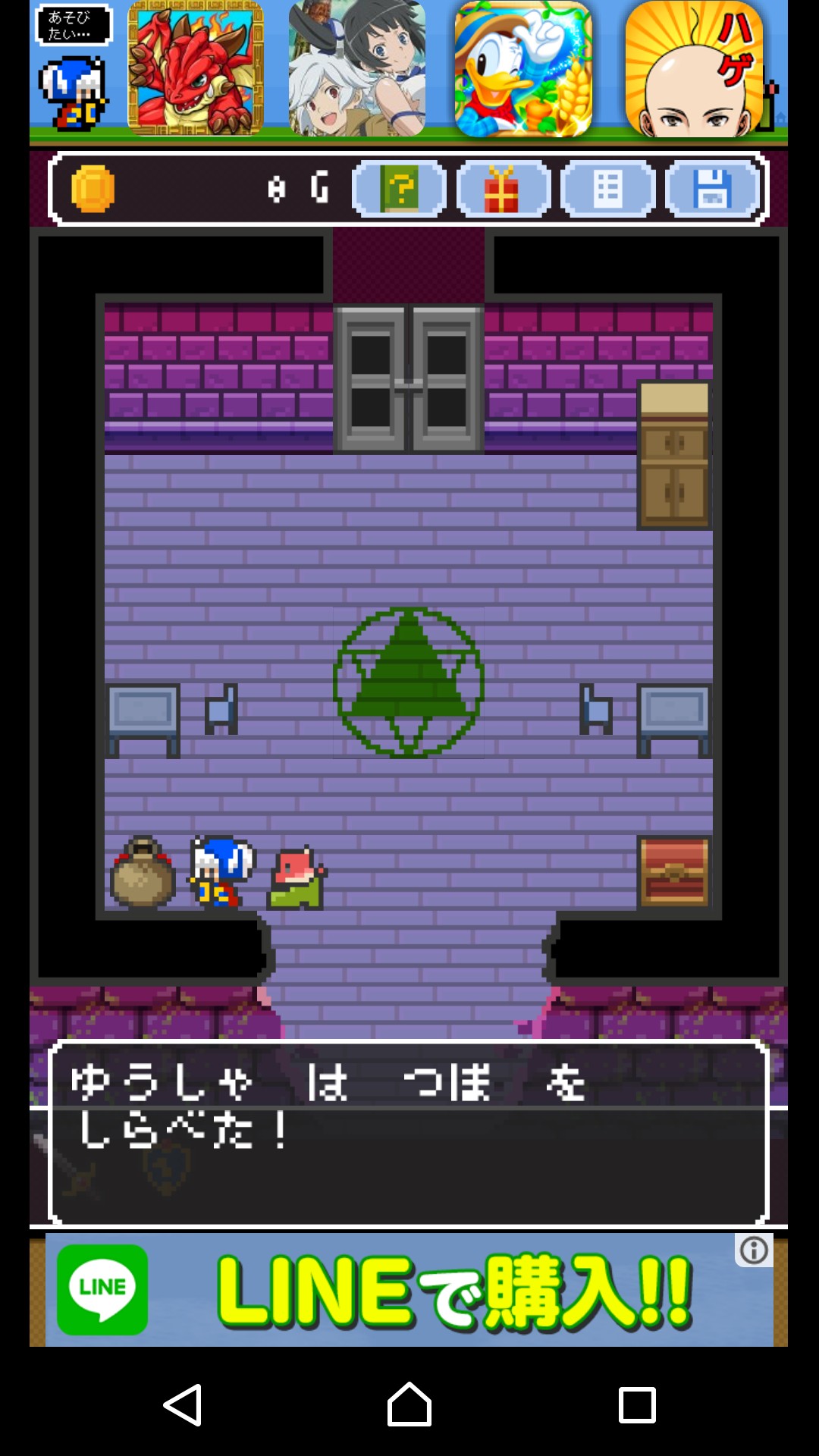Viewport: 819px width, 1456px height.
Task: Examine the red treasure chest
Action: [674, 872]
